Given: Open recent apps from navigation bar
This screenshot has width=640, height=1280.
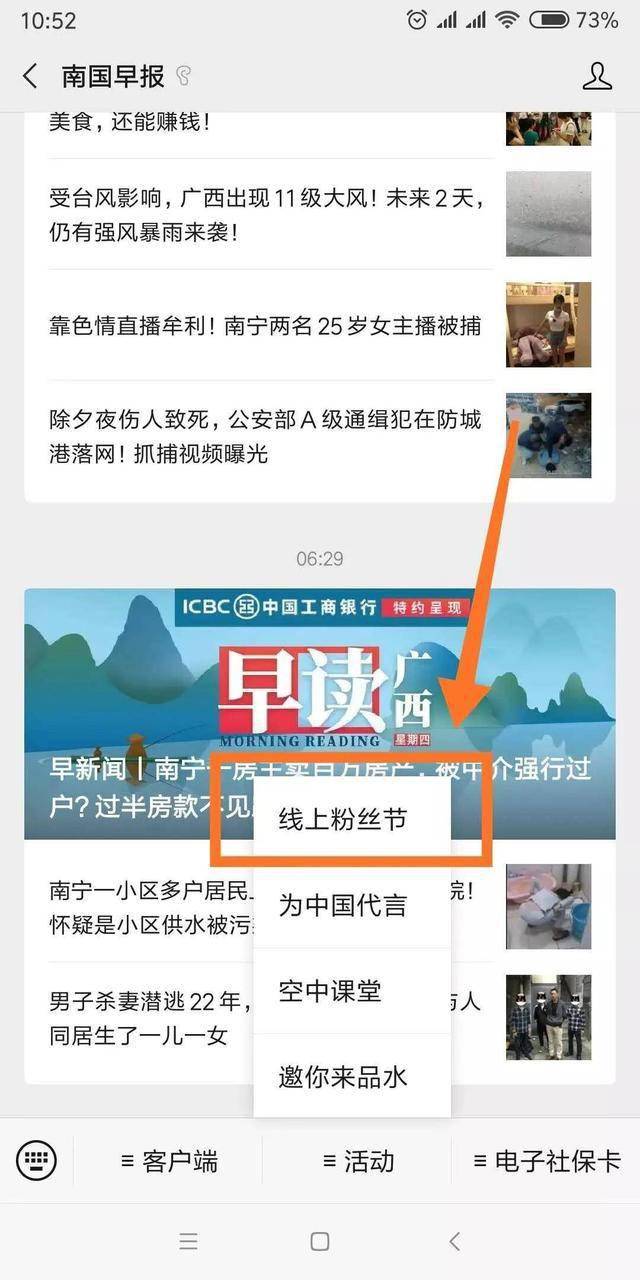Looking at the screenshot, I should 188,1241.
